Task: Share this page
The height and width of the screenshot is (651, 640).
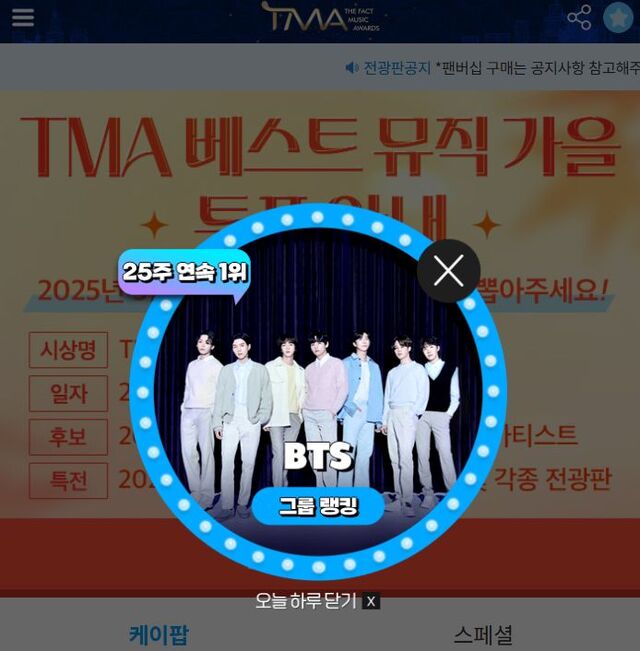Action: coord(579,18)
